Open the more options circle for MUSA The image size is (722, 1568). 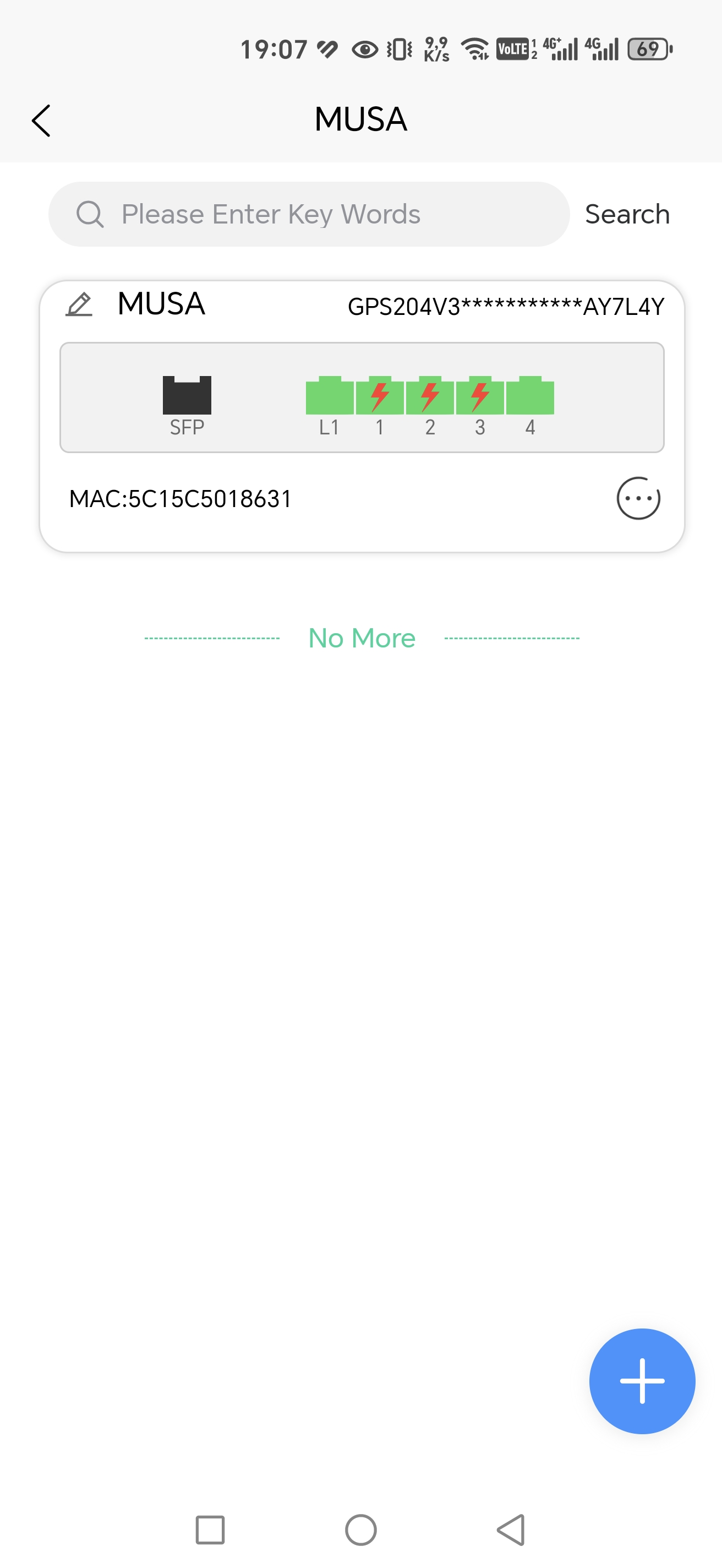(x=637, y=498)
